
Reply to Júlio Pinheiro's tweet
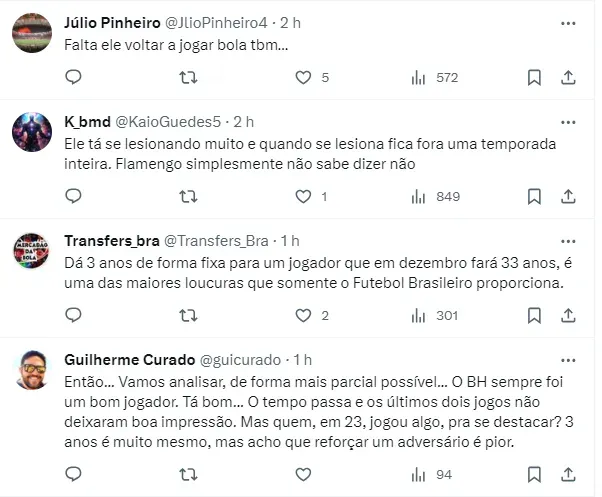74,77
